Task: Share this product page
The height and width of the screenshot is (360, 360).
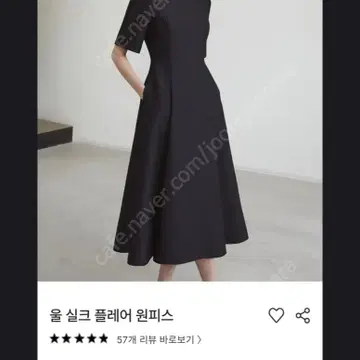Action: click(303, 315)
